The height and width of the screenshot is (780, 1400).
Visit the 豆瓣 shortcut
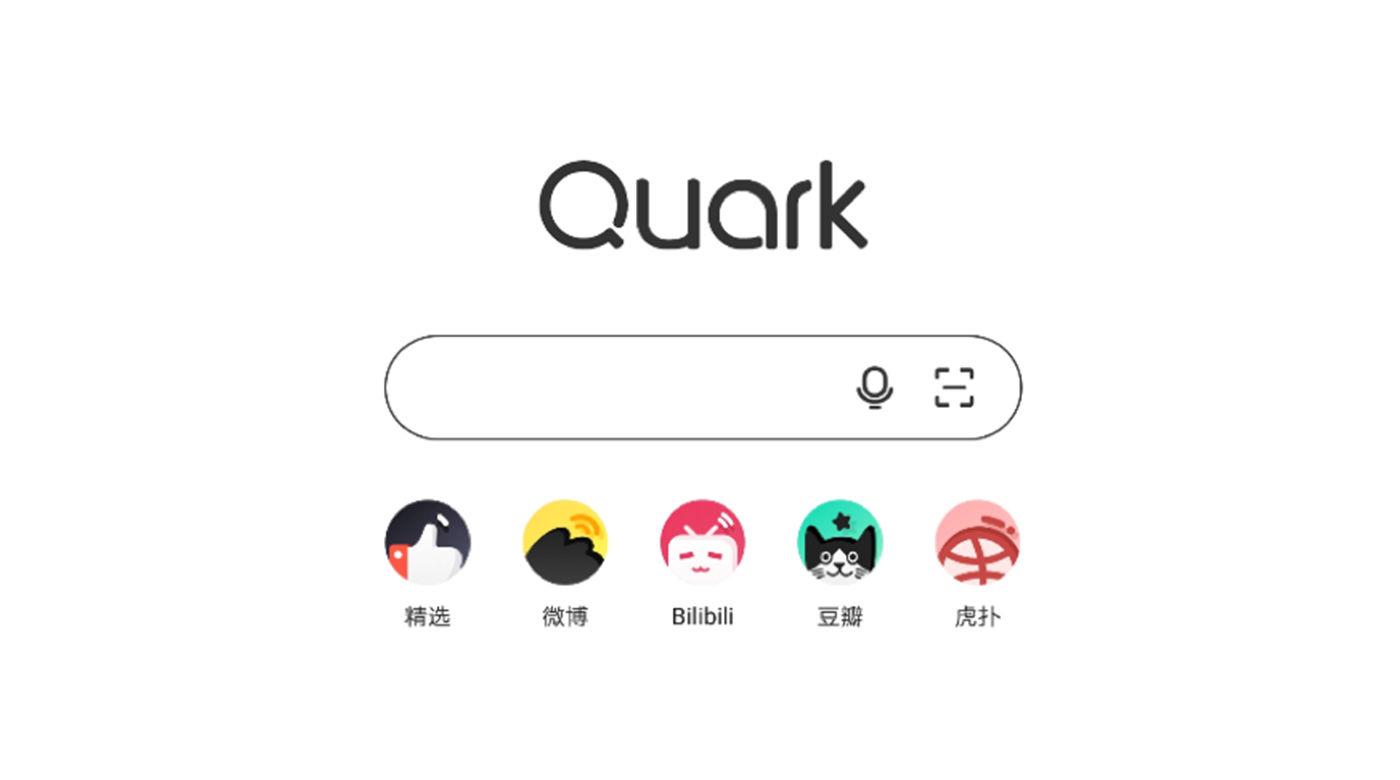click(840, 543)
